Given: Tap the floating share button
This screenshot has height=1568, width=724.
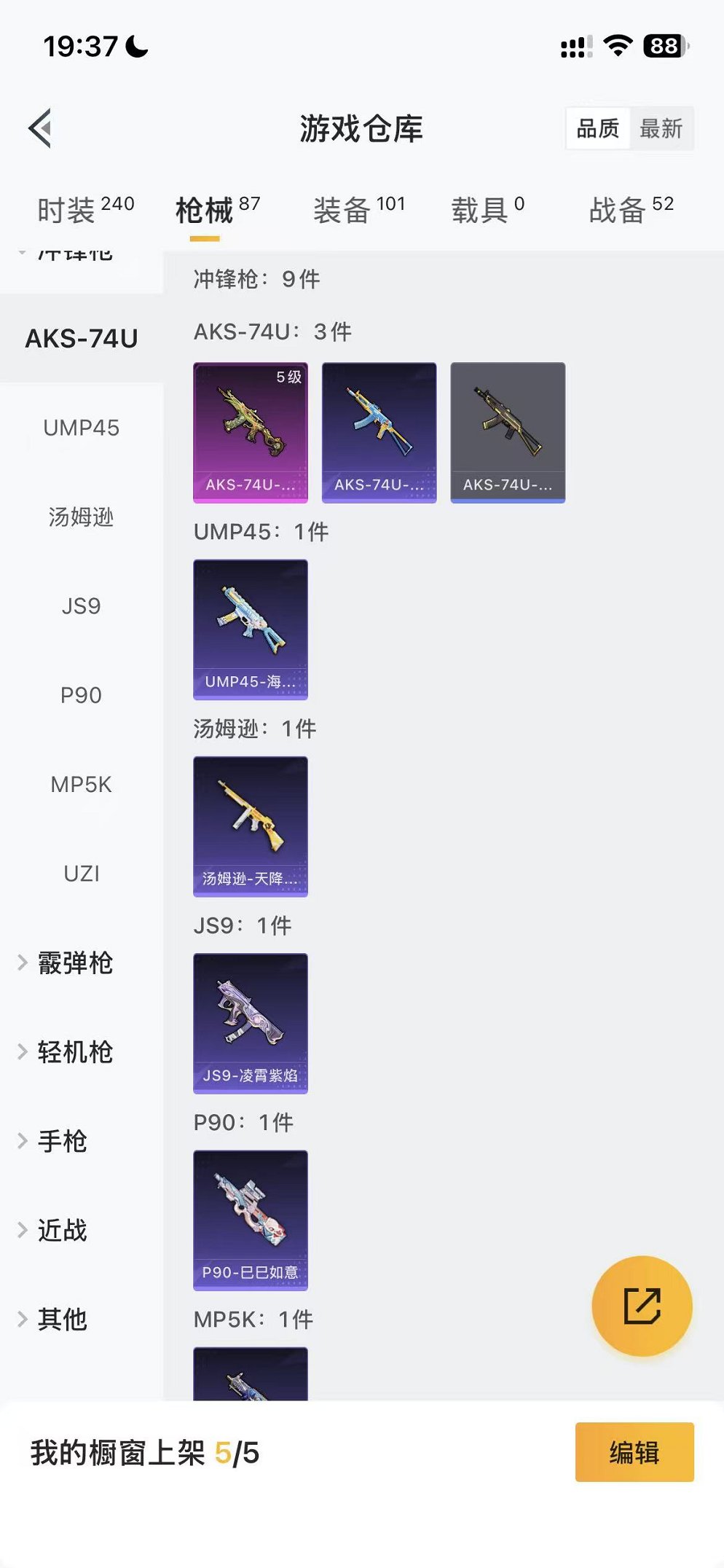Looking at the screenshot, I should coord(642,1306).
